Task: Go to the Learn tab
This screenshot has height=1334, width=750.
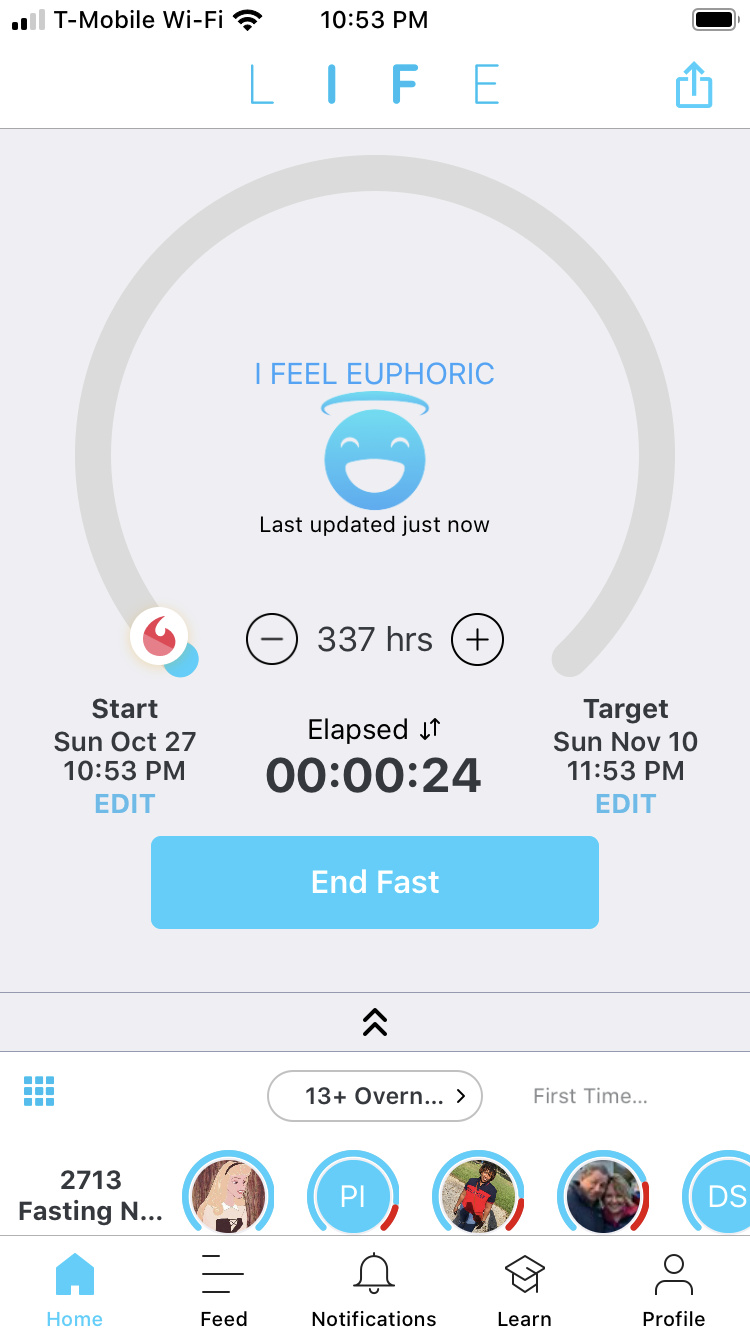Action: (524, 1290)
